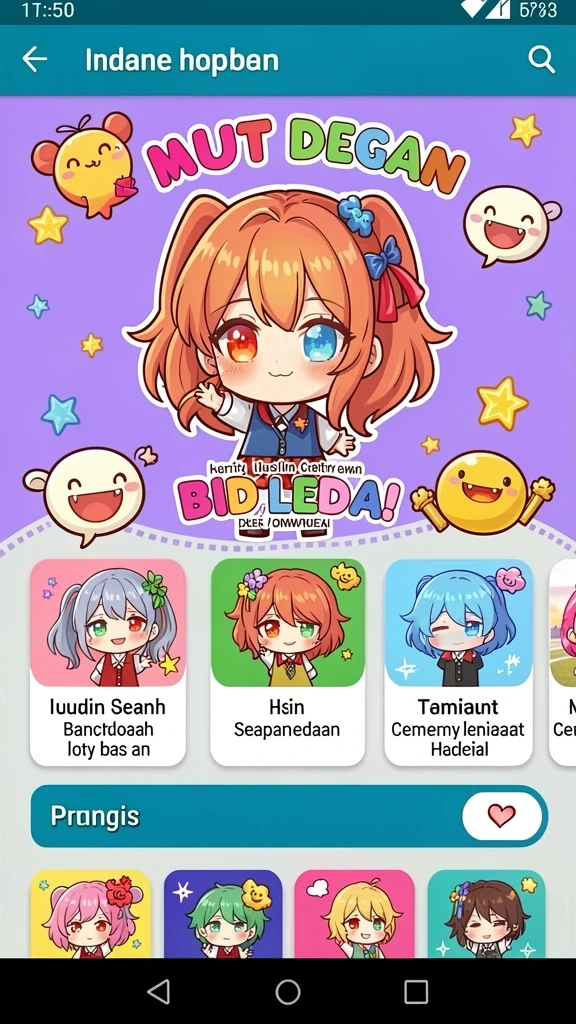Open the Iuudin Seanh sticker card

pos(108,662)
